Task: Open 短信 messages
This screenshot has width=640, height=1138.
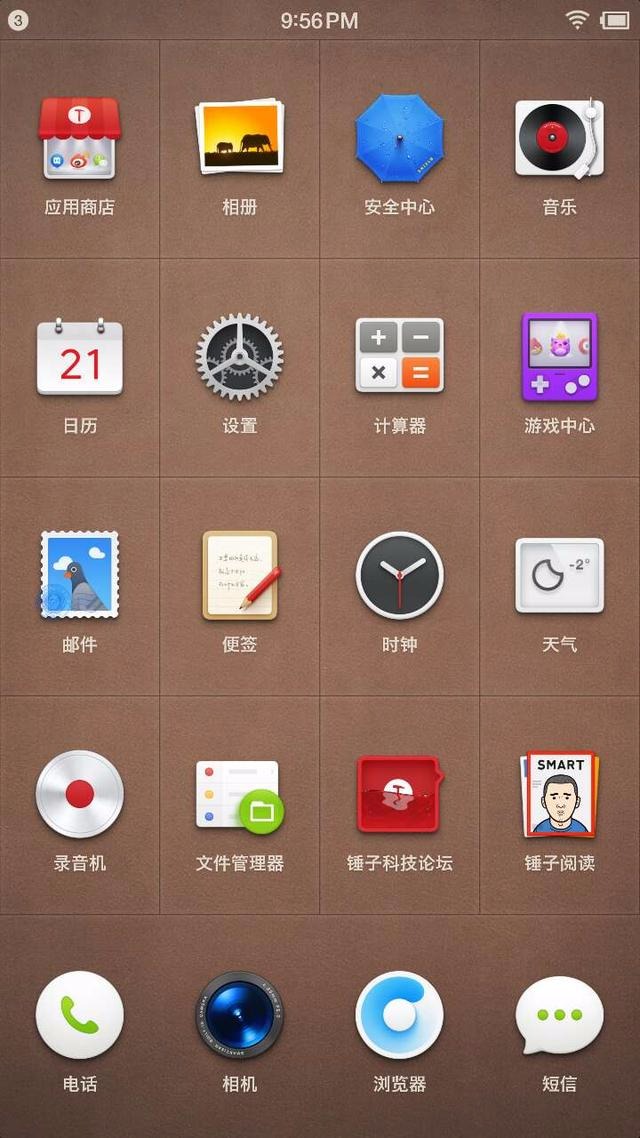Action: [x=560, y=1014]
